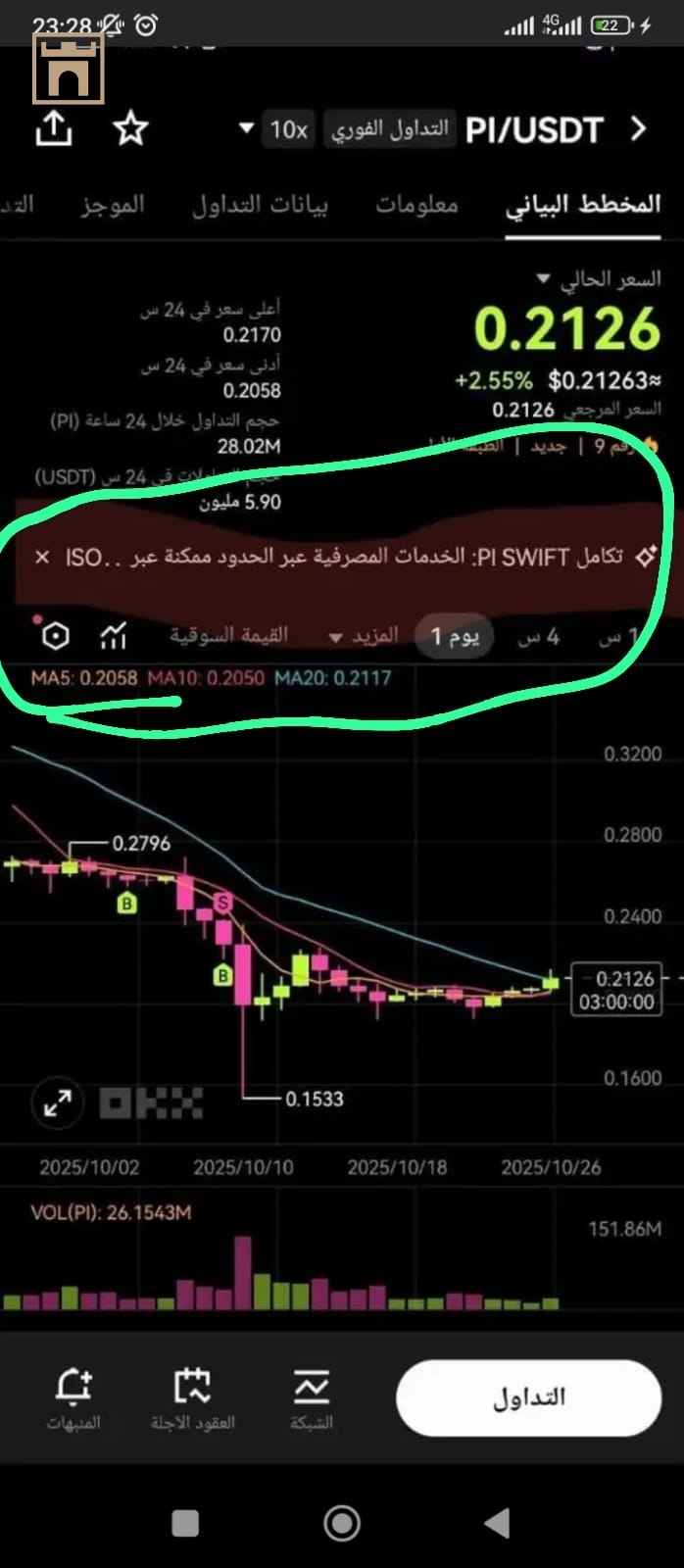Open the chart indicators icon
This screenshot has width=684, height=1568.
point(114,637)
